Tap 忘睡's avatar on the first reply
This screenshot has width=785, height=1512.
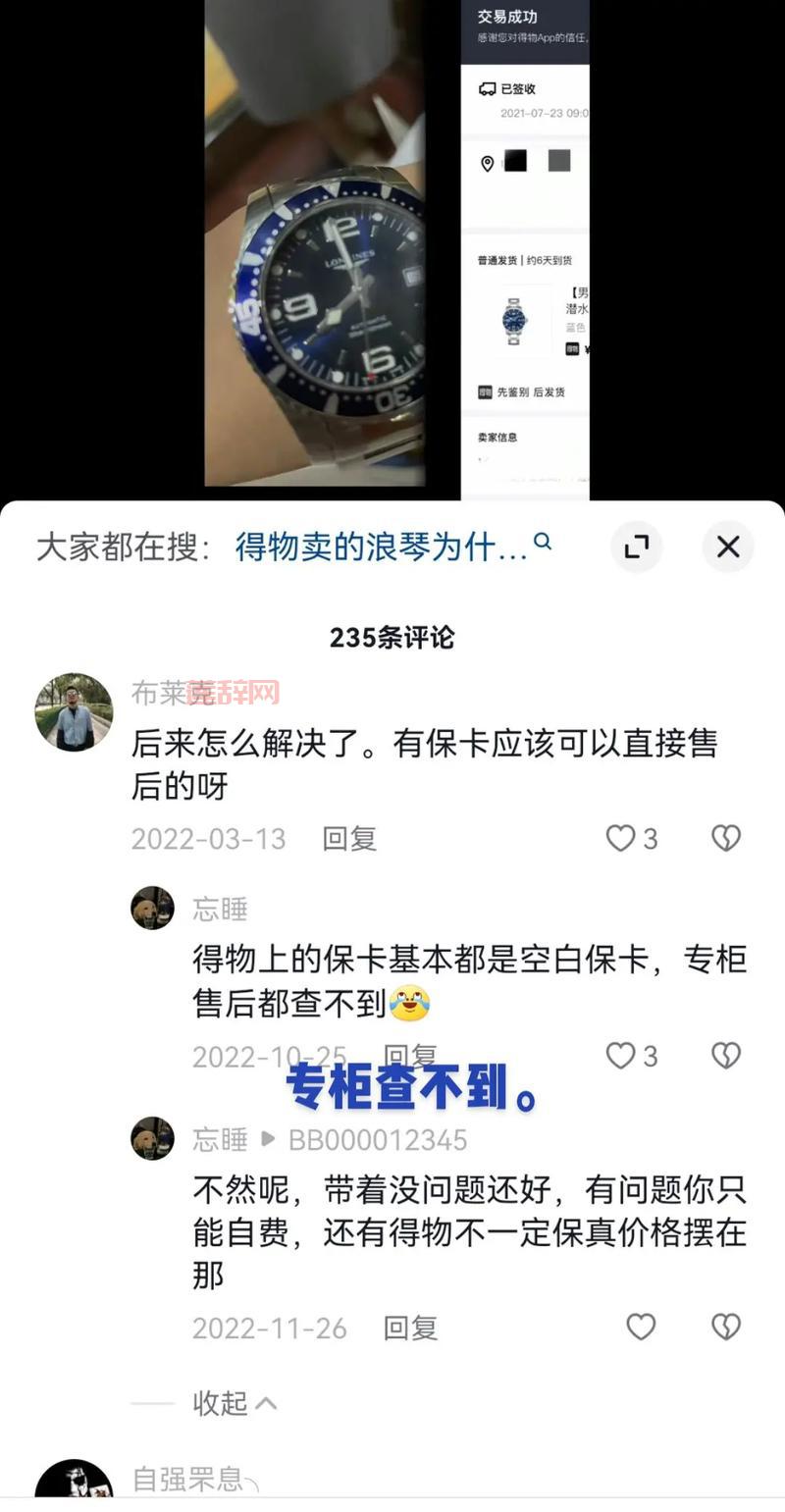tap(152, 908)
